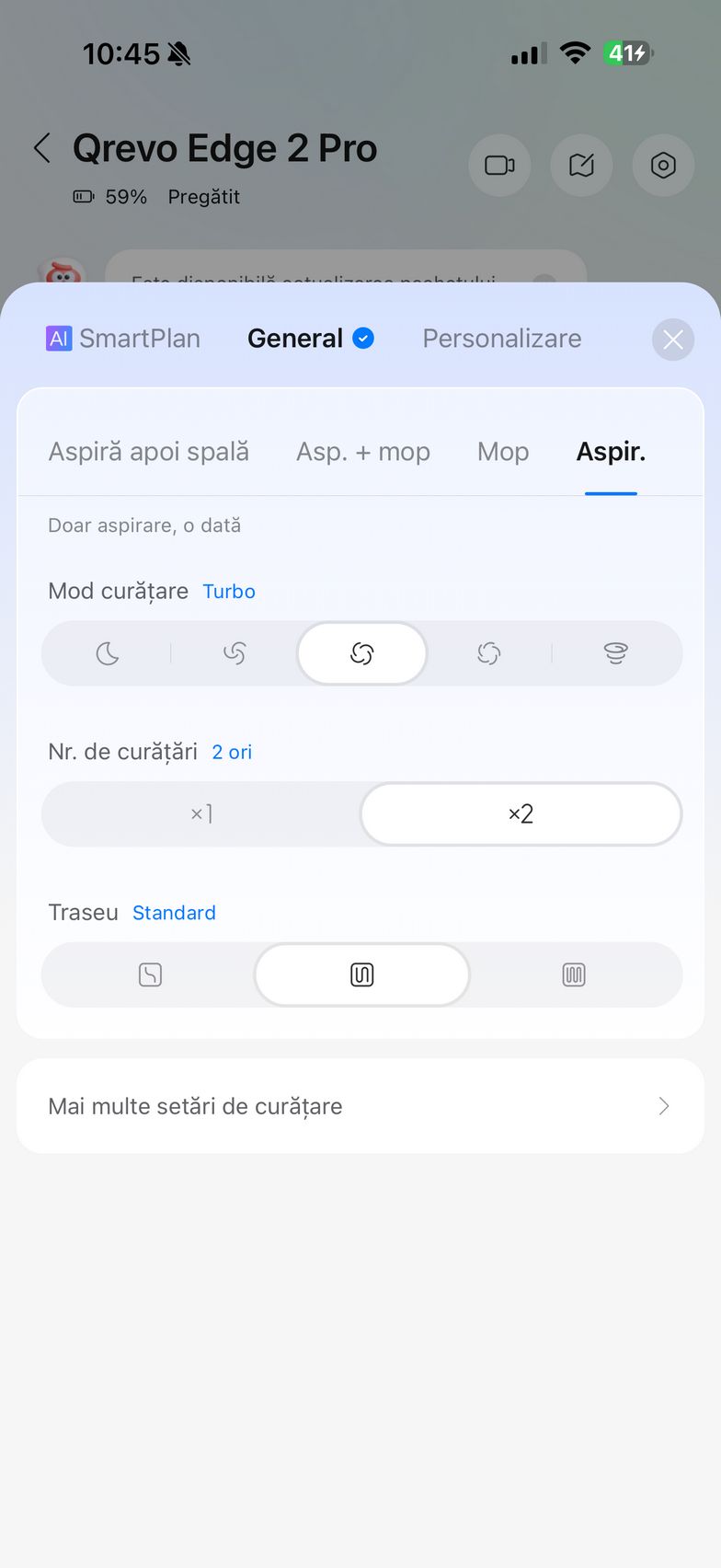Viewport: 721px width, 1568px height.
Task: Select the Aspir. mode tab
Action: tap(611, 452)
